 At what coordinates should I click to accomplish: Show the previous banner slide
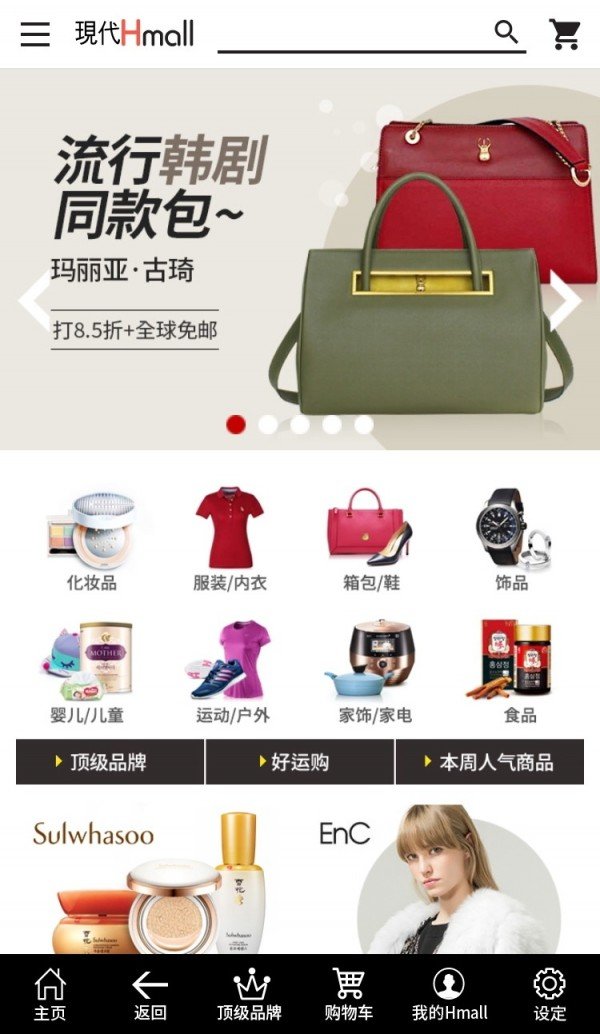[x=35, y=300]
